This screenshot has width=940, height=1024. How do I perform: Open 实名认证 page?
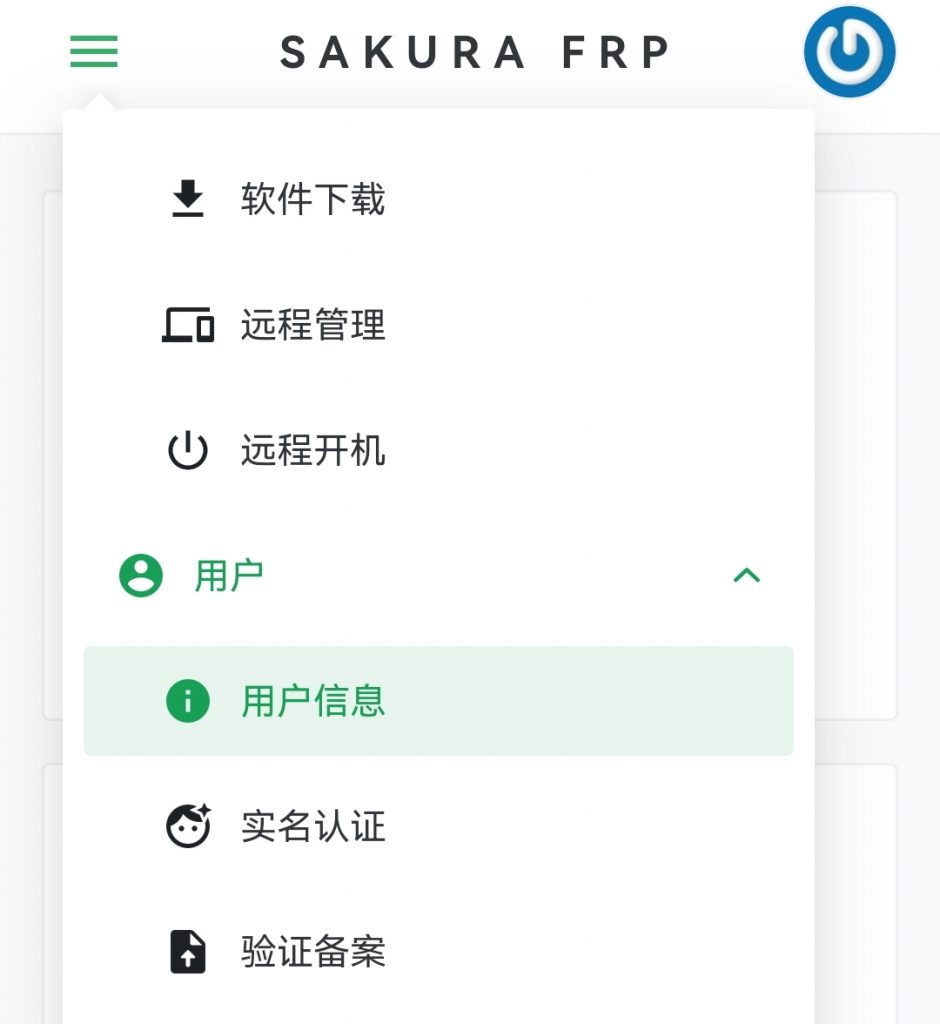coord(312,827)
